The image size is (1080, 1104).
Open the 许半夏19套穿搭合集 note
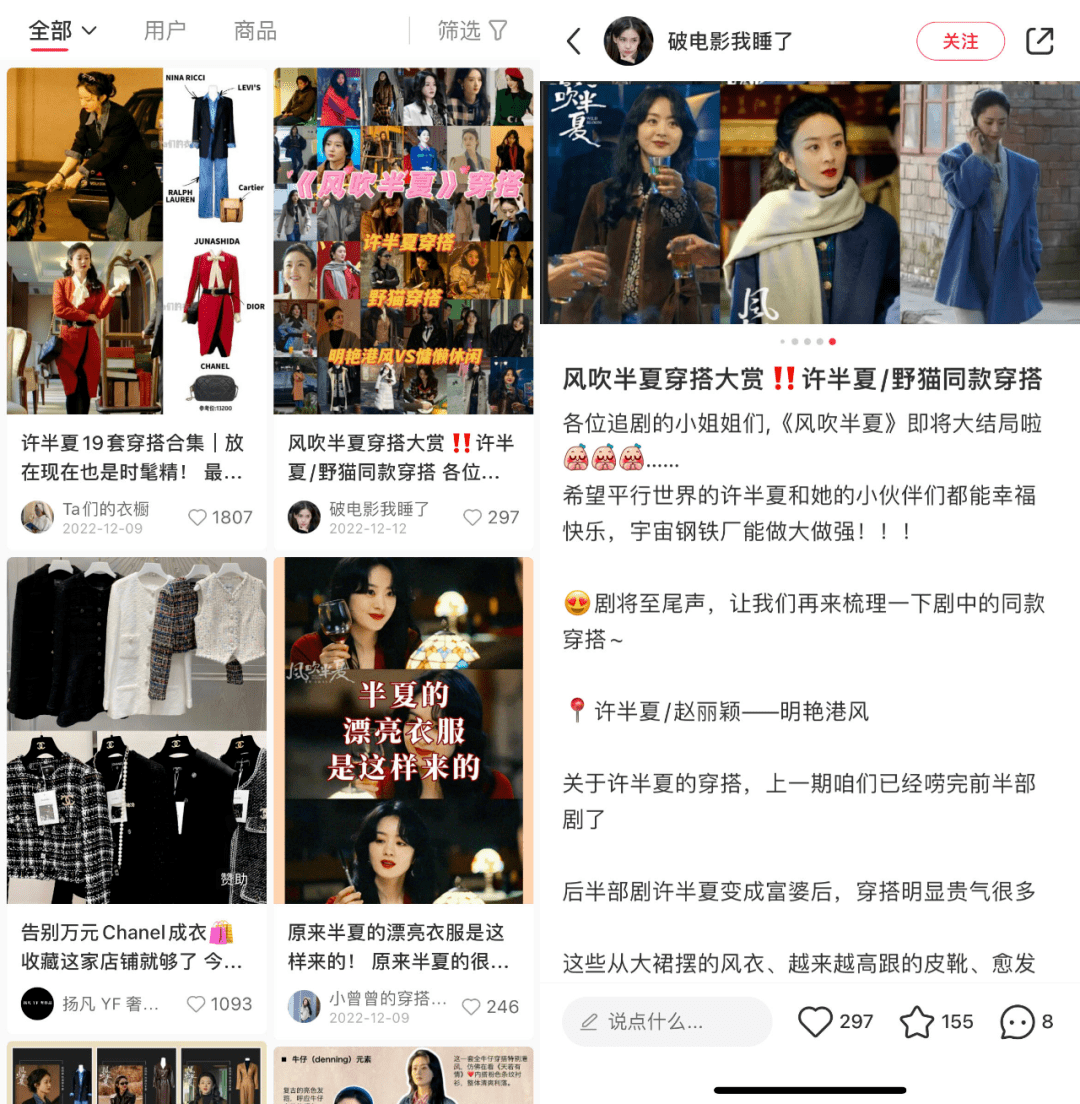coord(136,240)
